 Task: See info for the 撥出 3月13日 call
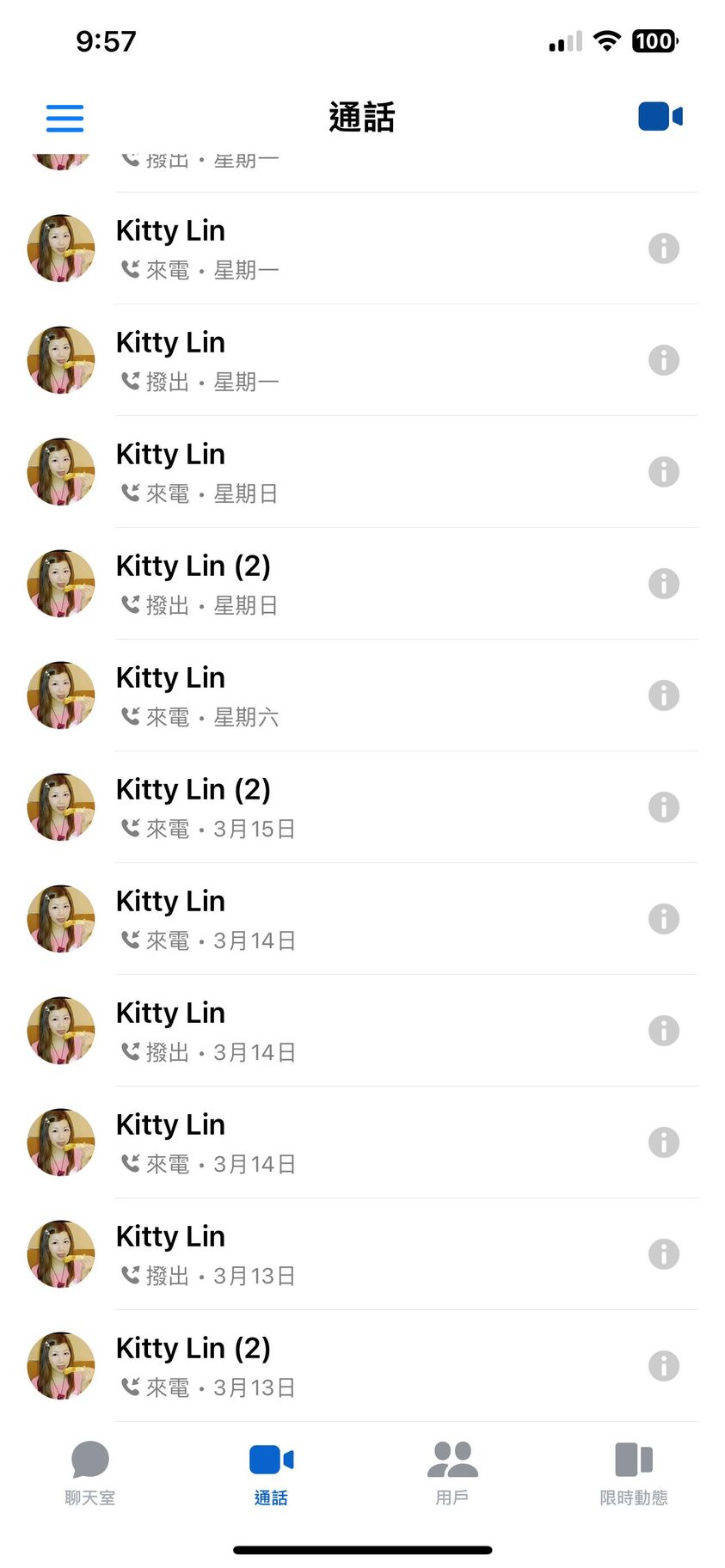[663, 1254]
